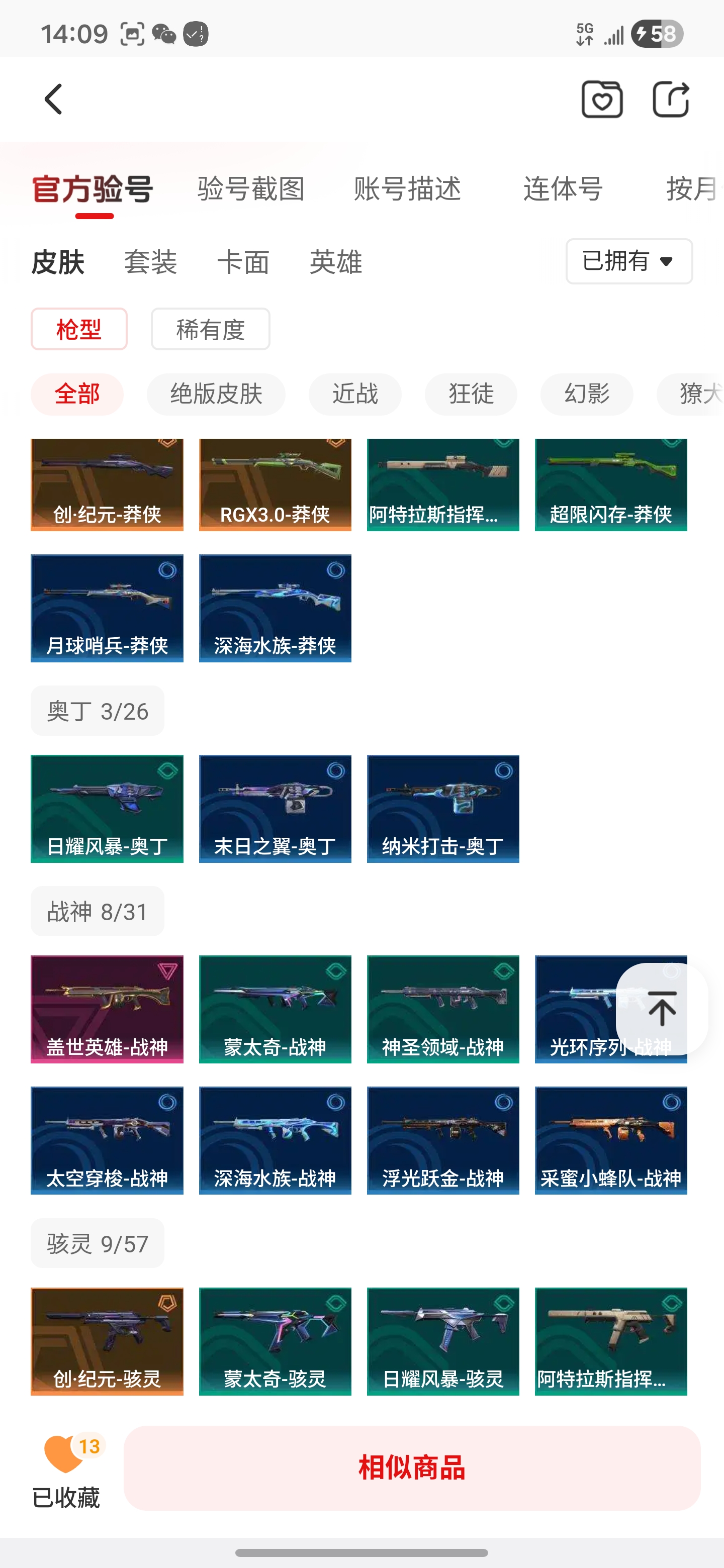Open the 连体号 tab
Viewport: 724px width, 1568px height.
coord(563,188)
